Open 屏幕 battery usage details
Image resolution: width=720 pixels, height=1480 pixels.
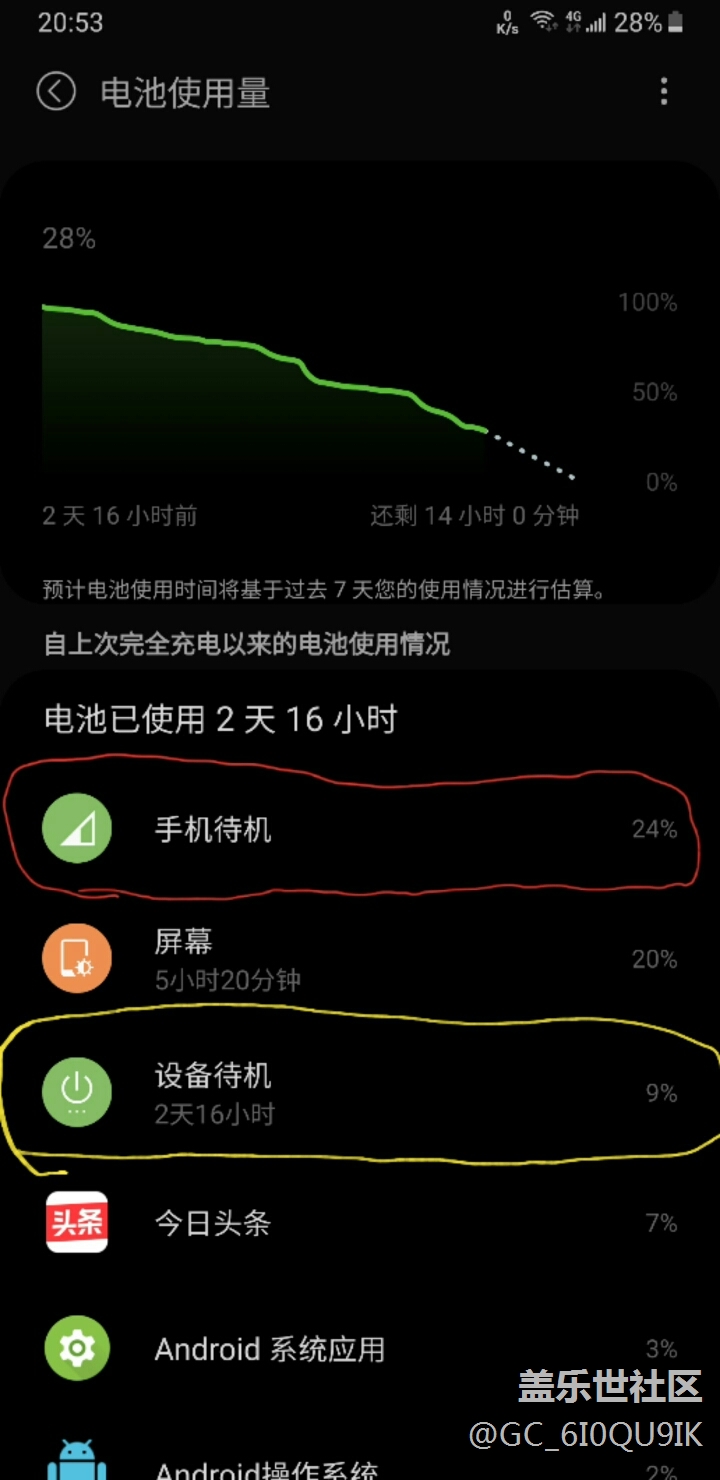click(360, 959)
